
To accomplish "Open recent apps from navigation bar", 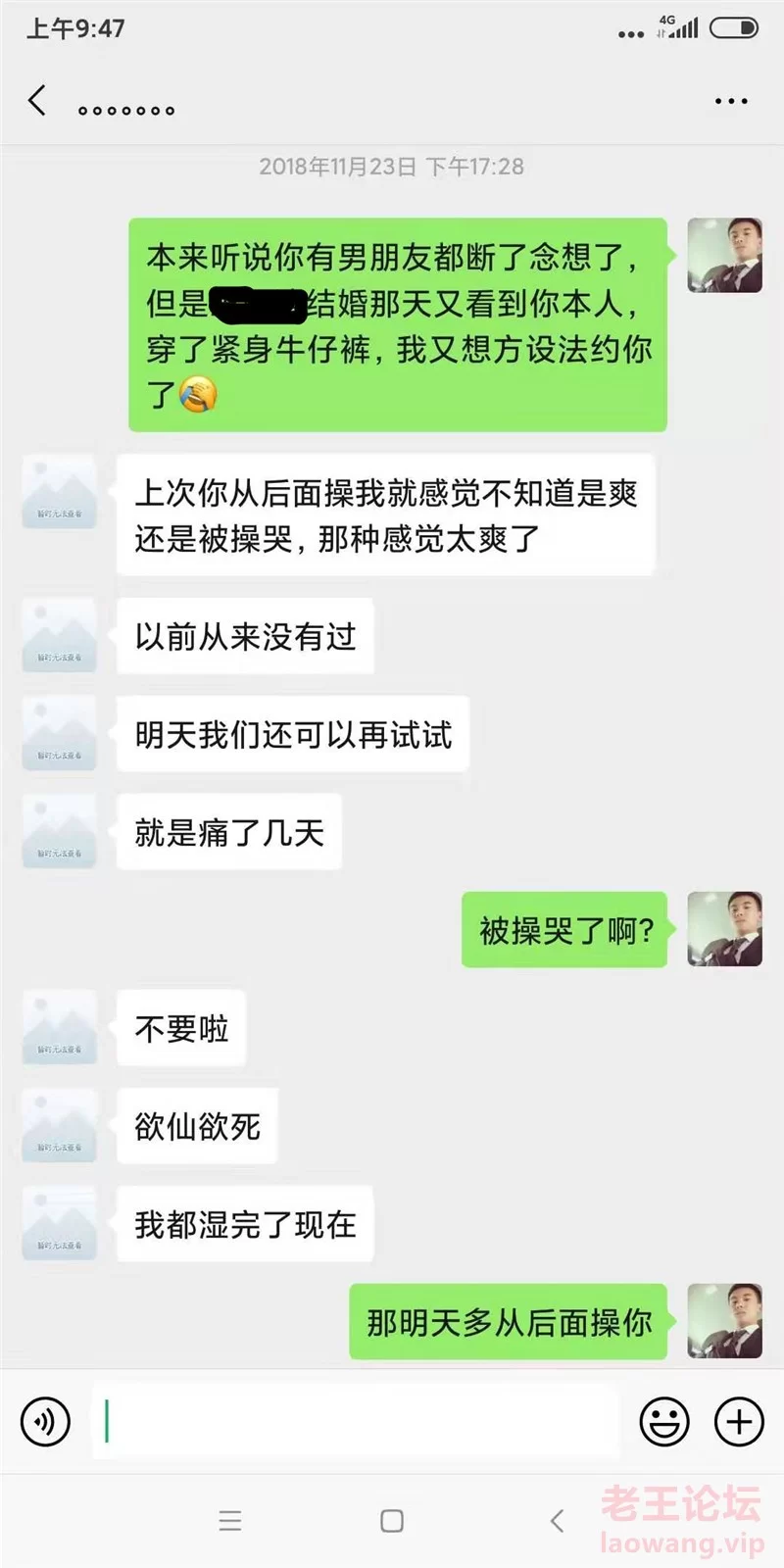I will pyautogui.click(x=230, y=1521).
